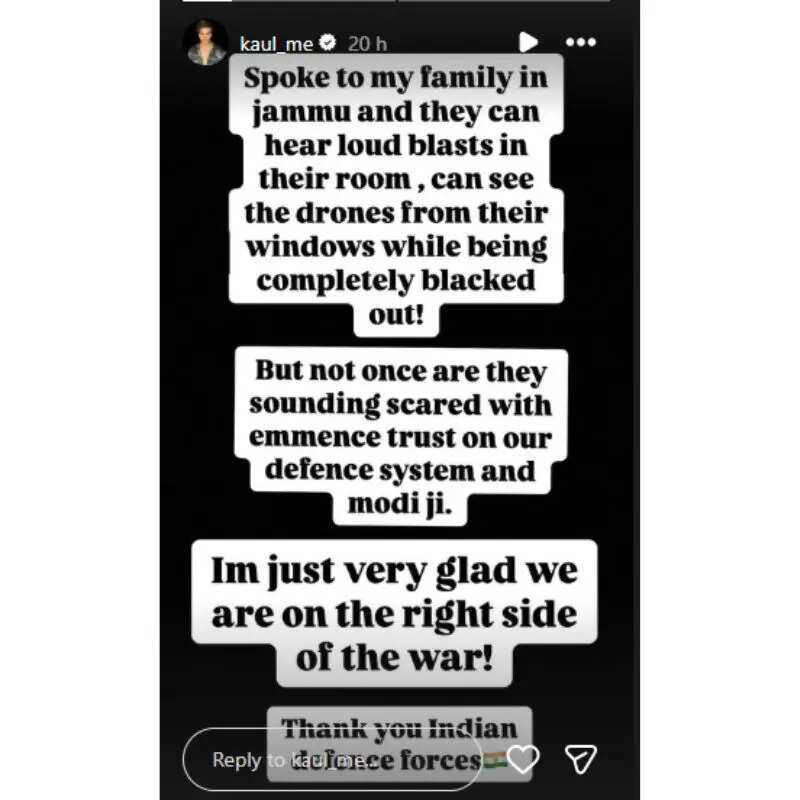Open the kaul_me username link
The image size is (800, 800).
coord(276,43)
